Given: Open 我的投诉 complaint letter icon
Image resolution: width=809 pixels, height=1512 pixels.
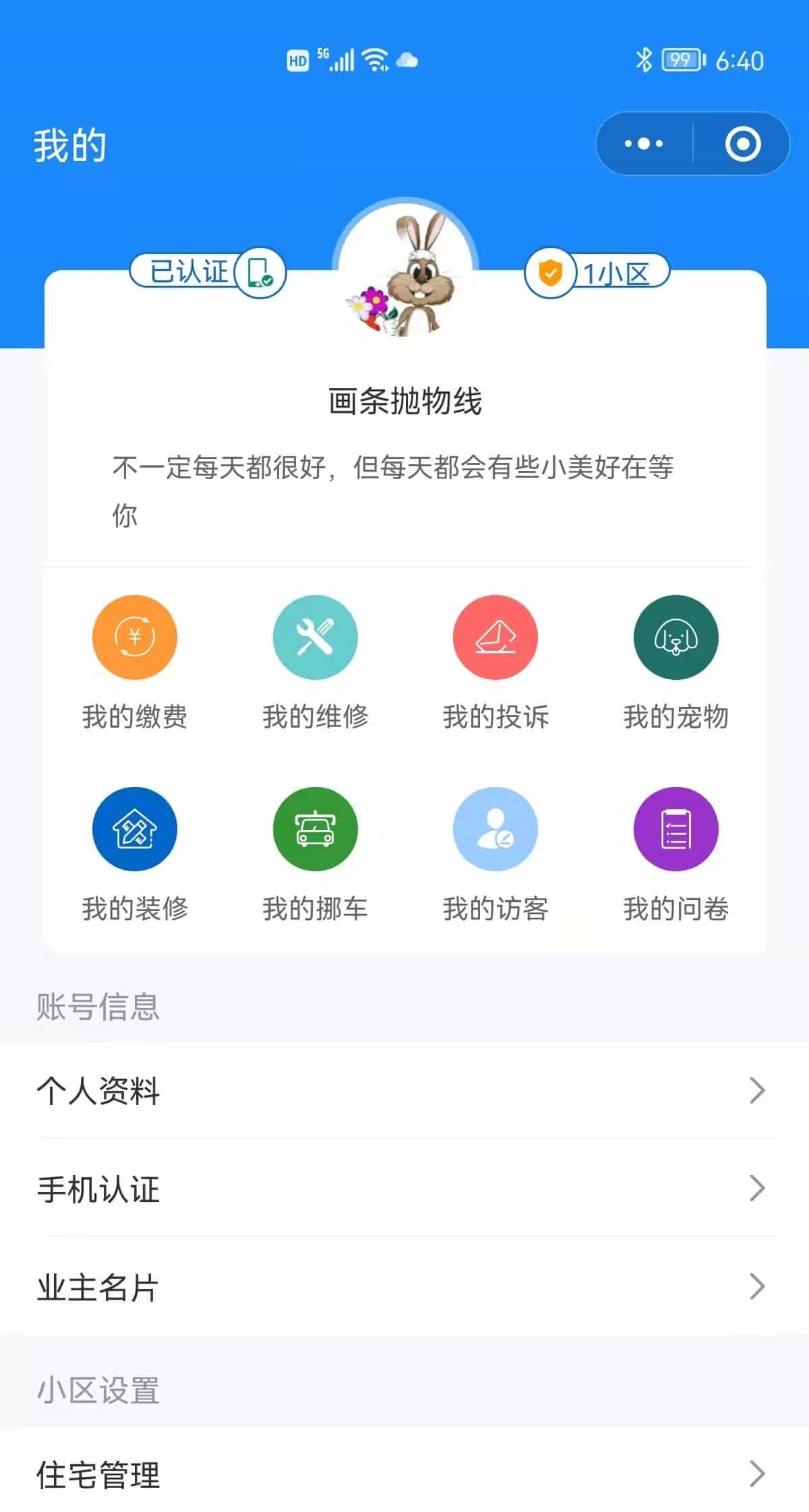Looking at the screenshot, I should pos(496,637).
